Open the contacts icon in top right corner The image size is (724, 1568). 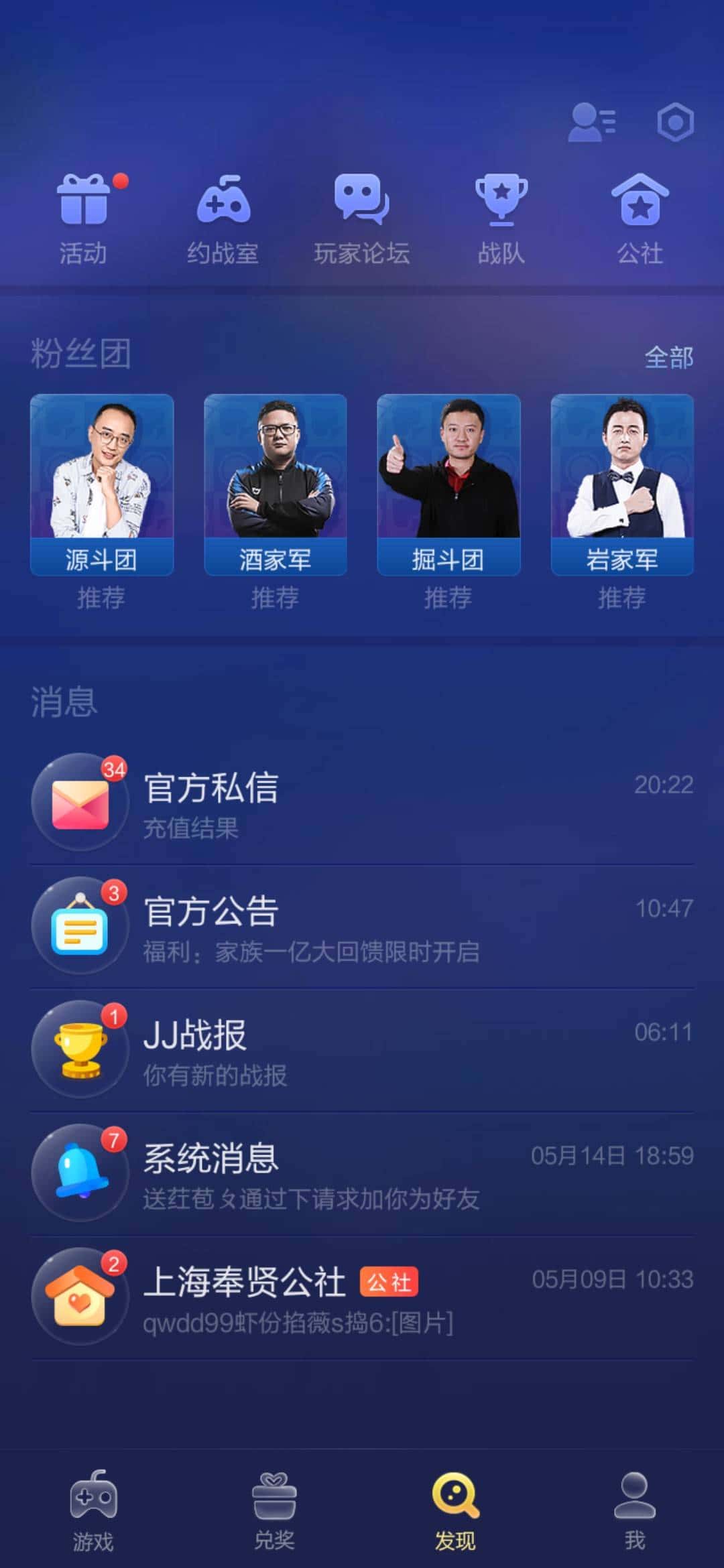593,123
